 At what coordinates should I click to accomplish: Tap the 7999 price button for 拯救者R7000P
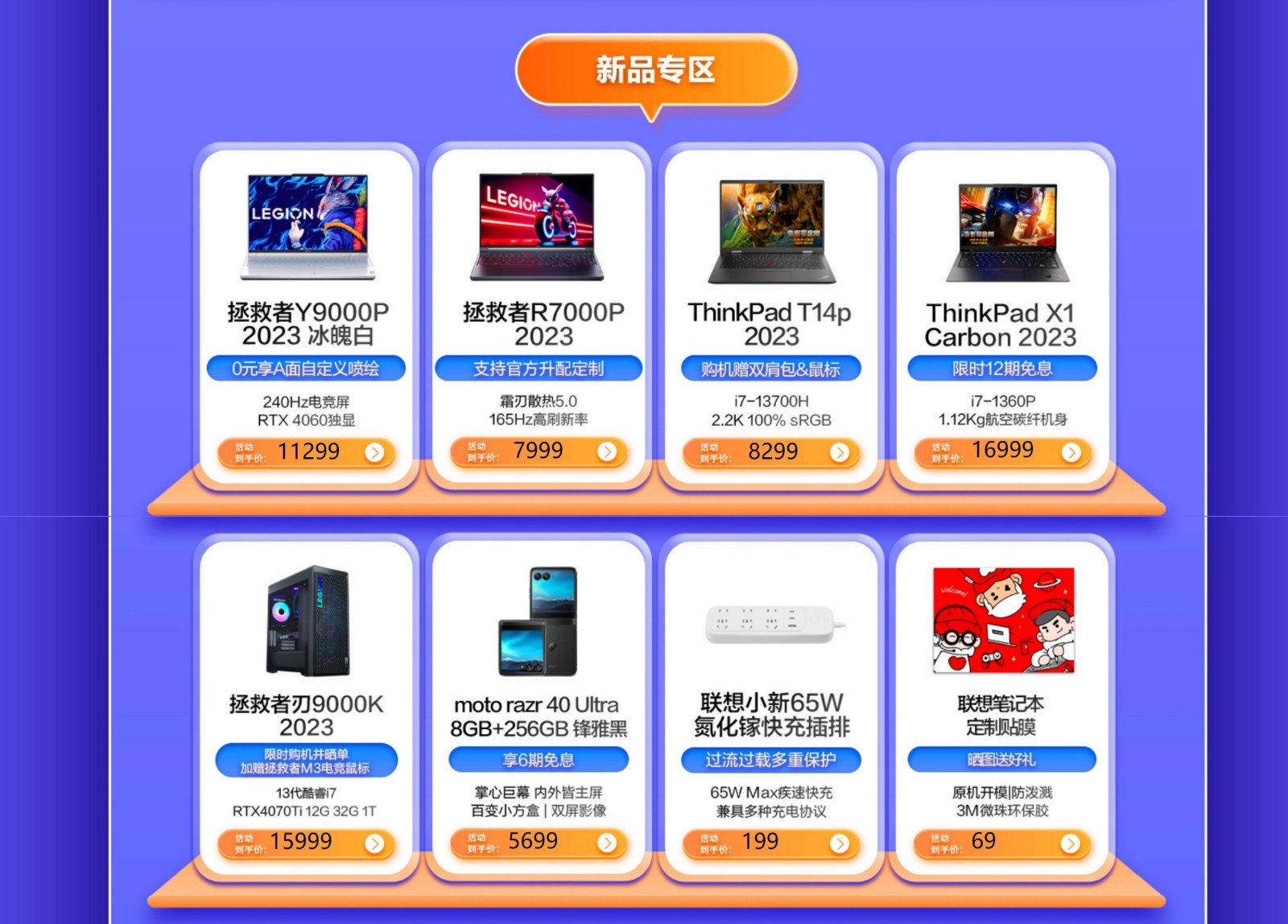(538, 452)
